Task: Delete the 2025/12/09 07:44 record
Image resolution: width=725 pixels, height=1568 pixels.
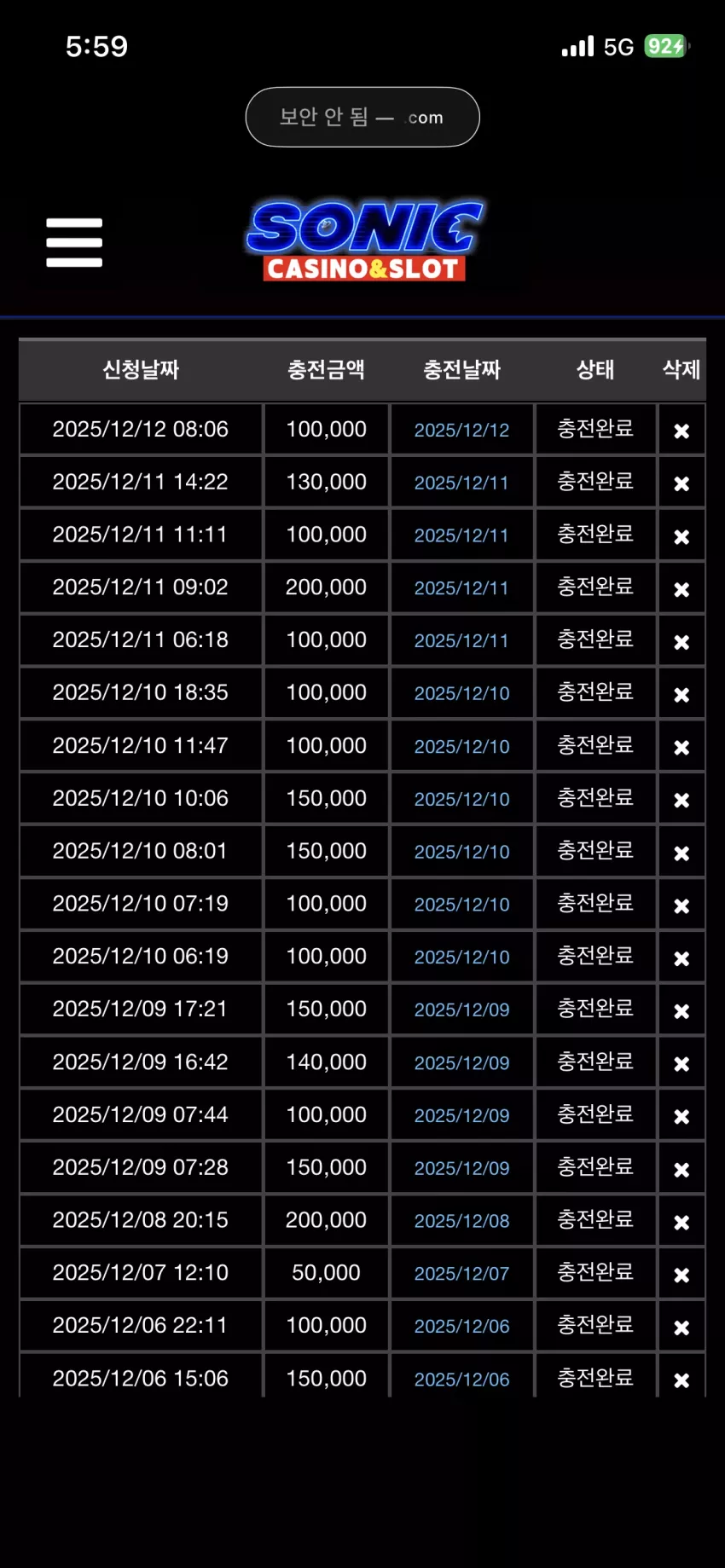Action: click(x=681, y=1116)
